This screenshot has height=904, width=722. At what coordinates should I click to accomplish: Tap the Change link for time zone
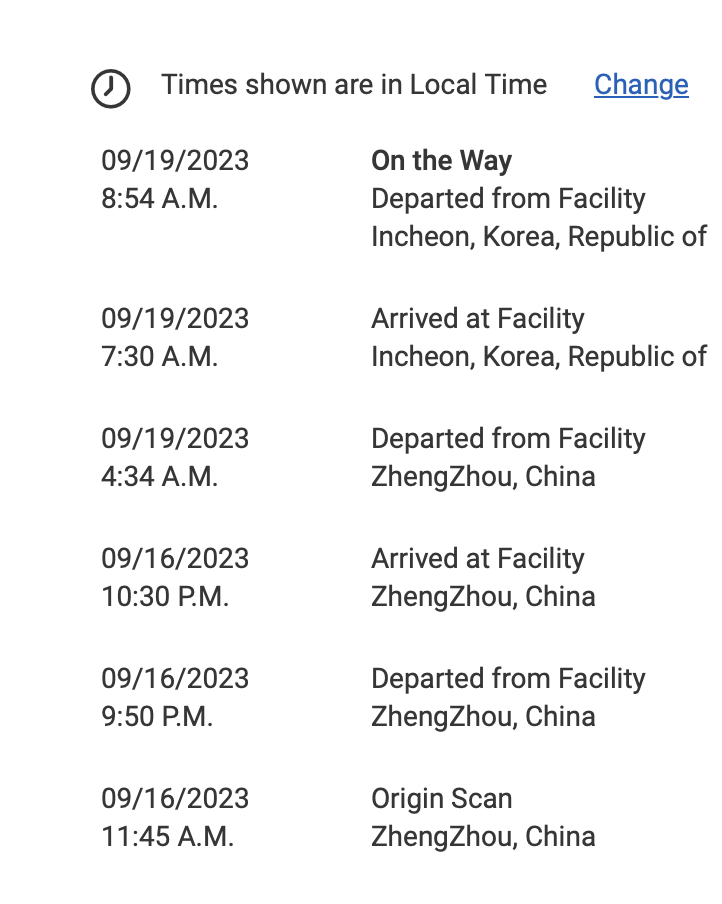641,85
